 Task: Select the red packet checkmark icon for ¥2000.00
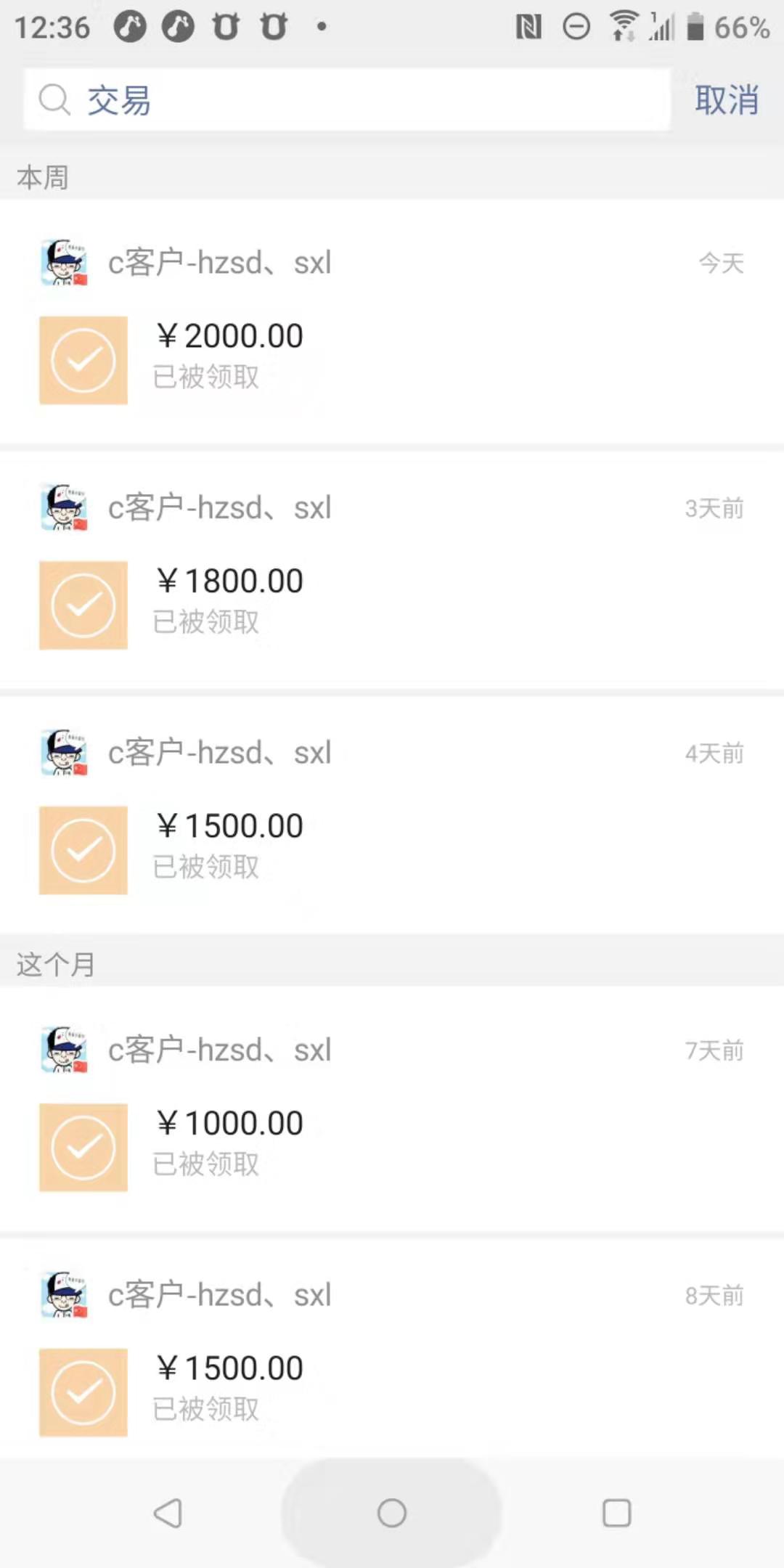point(82,359)
